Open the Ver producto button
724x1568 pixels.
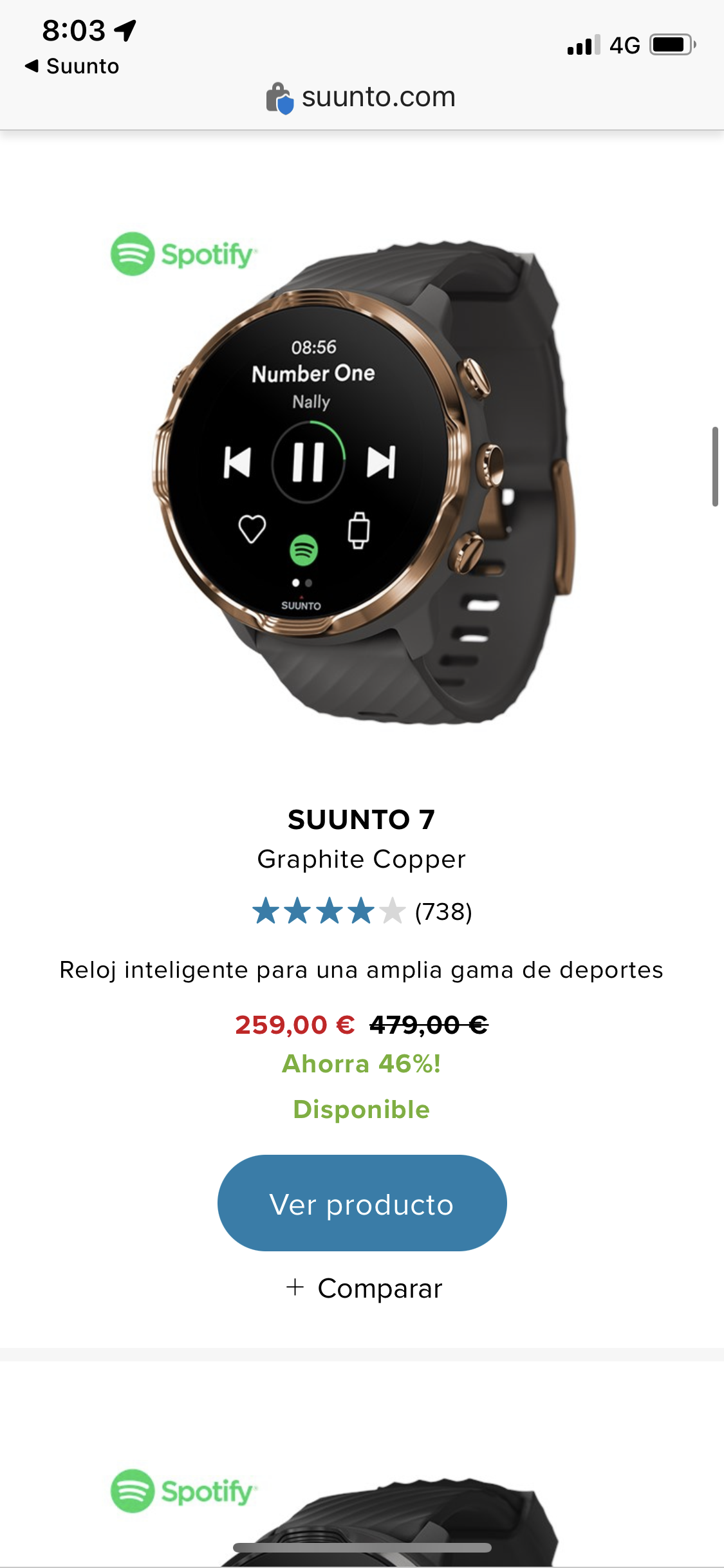362,1203
